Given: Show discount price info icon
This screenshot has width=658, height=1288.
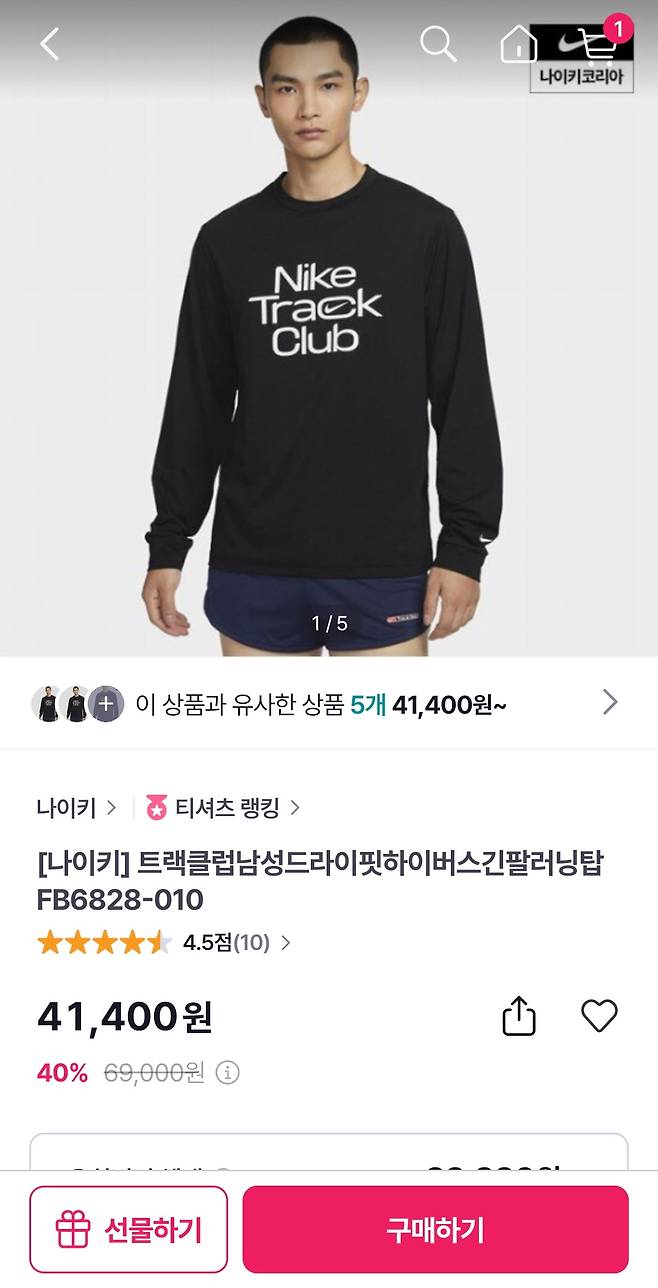Looking at the screenshot, I should (x=228, y=1073).
